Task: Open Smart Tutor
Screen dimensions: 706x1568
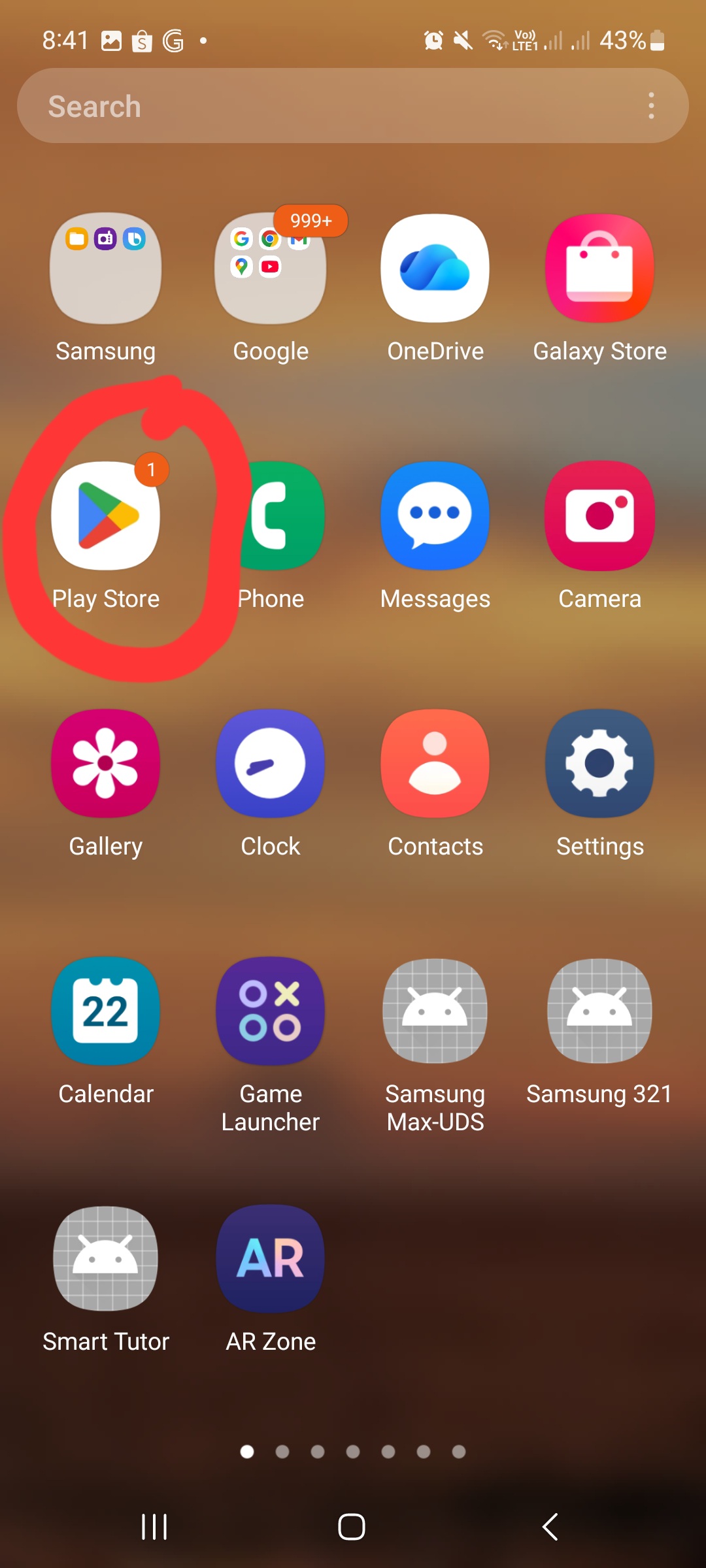Action: coord(106,1258)
